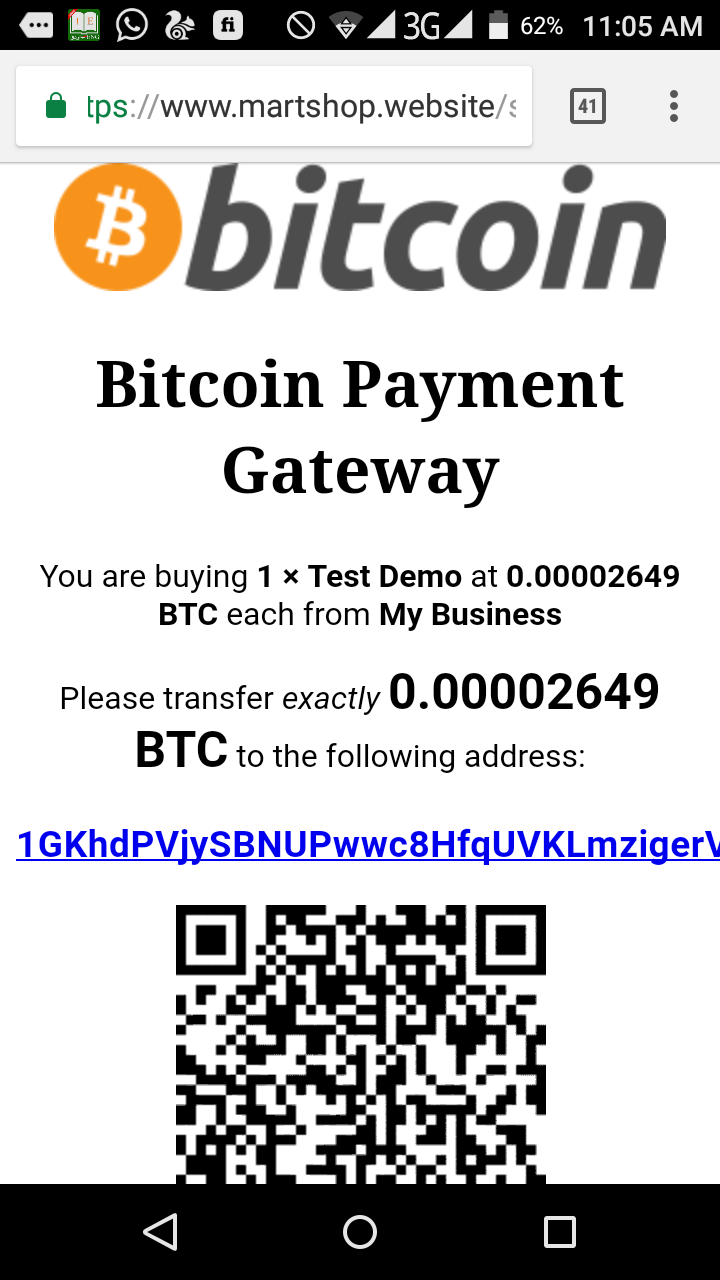Go back using the system back button

160,1232
